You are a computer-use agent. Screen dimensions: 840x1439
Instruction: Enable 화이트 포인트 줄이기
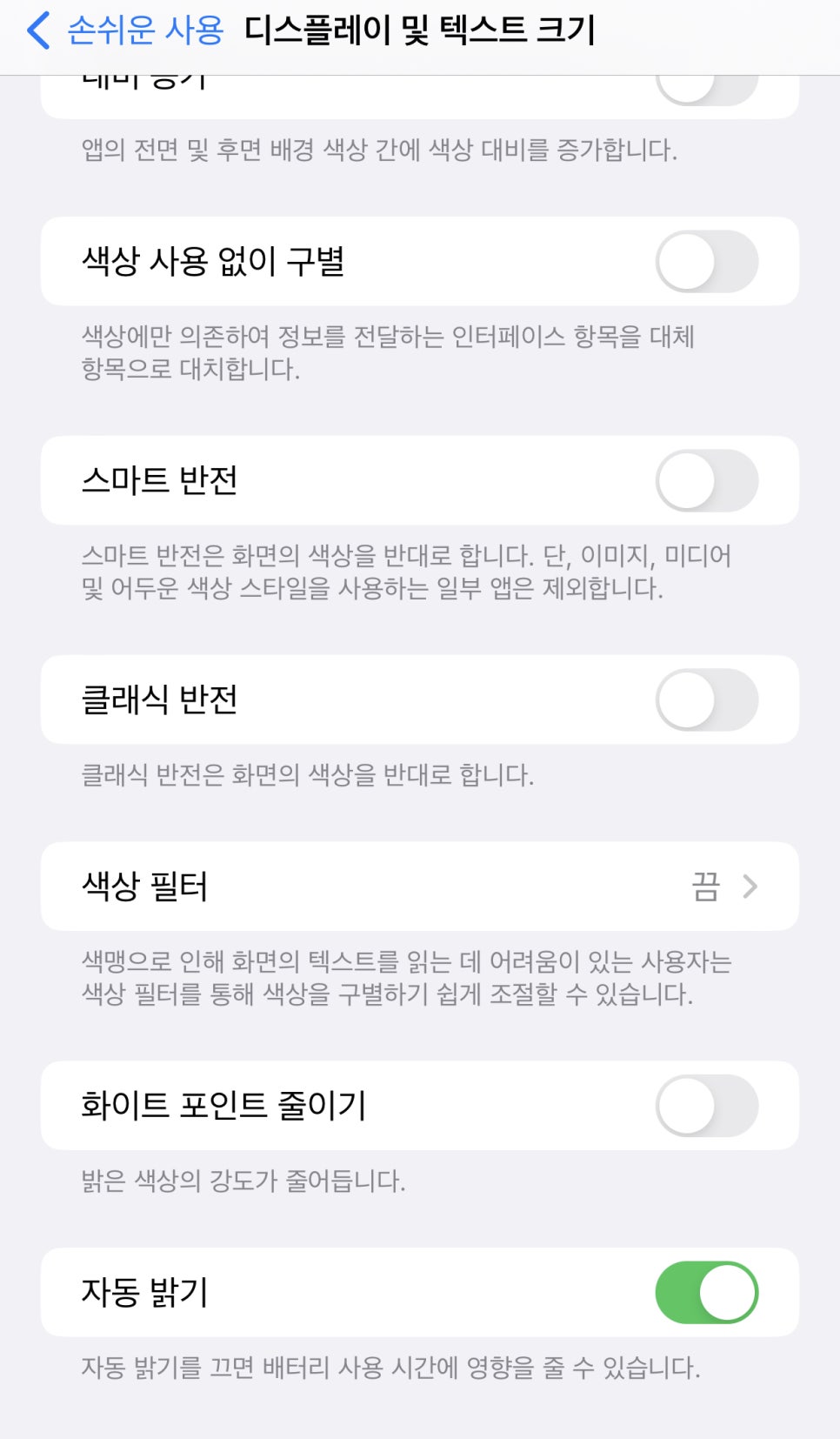click(x=706, y=1105)
